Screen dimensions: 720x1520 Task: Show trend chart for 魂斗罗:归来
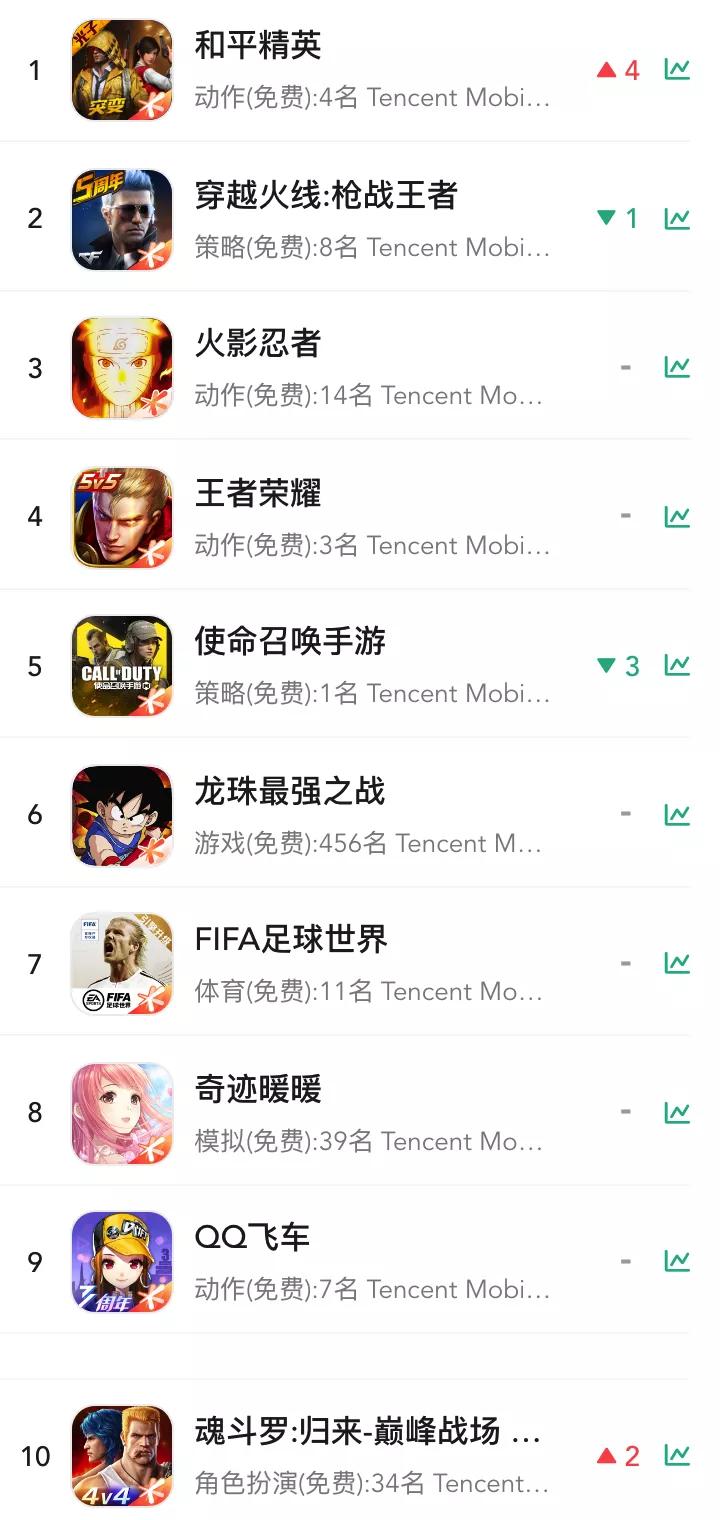coord(677,1455)
